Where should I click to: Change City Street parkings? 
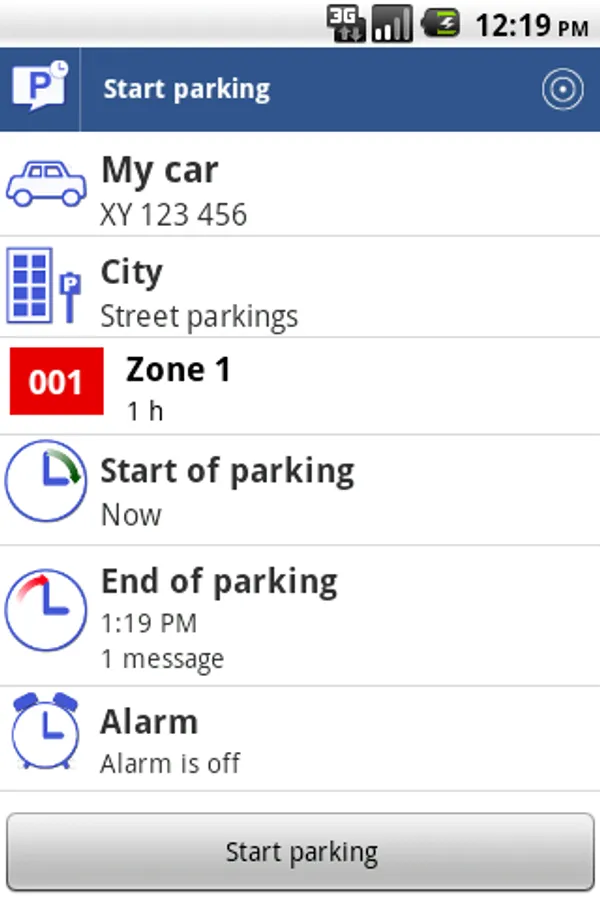click(x=300, y=287)
